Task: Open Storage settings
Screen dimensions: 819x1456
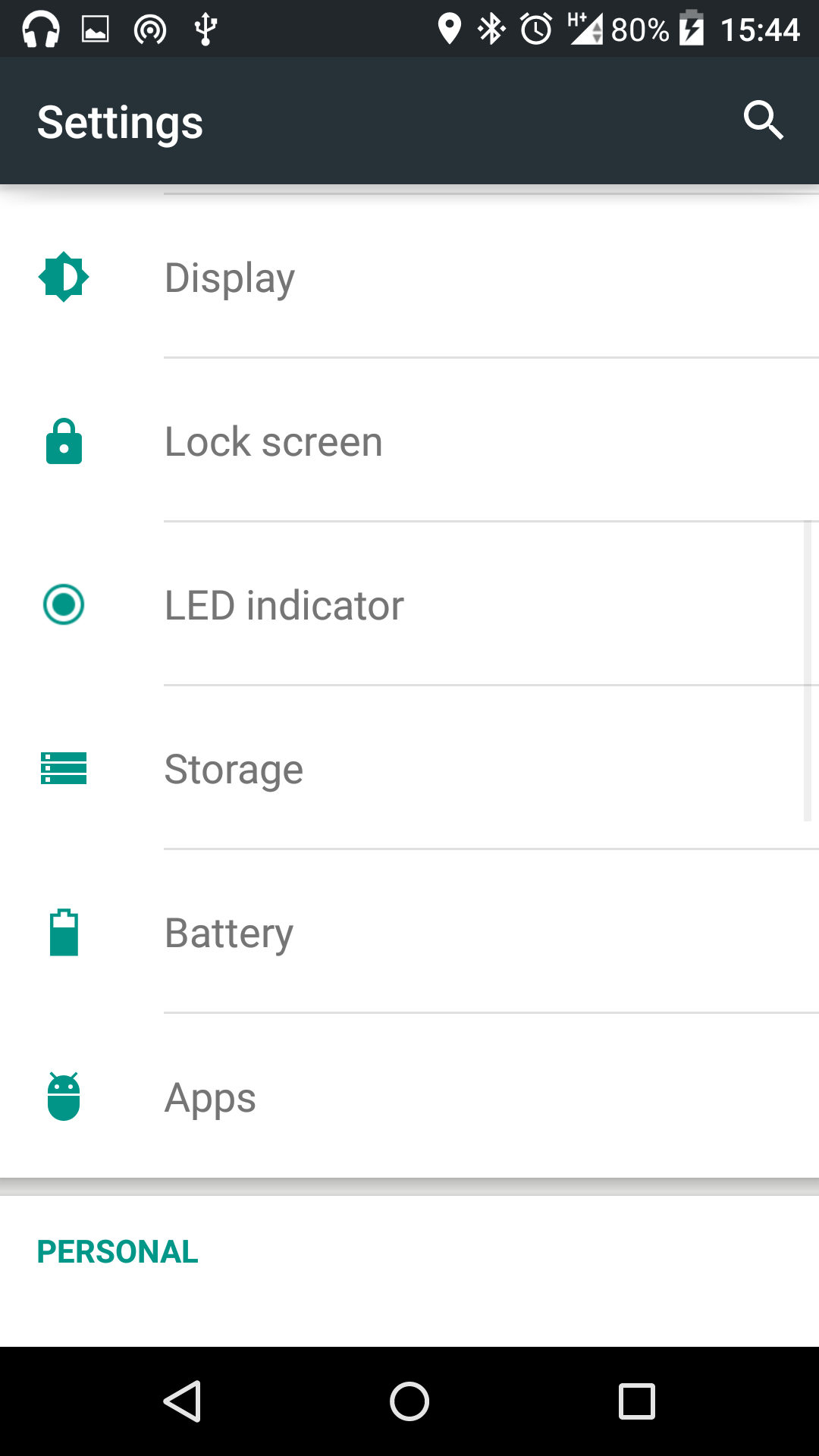Action: tap(409, 768)
